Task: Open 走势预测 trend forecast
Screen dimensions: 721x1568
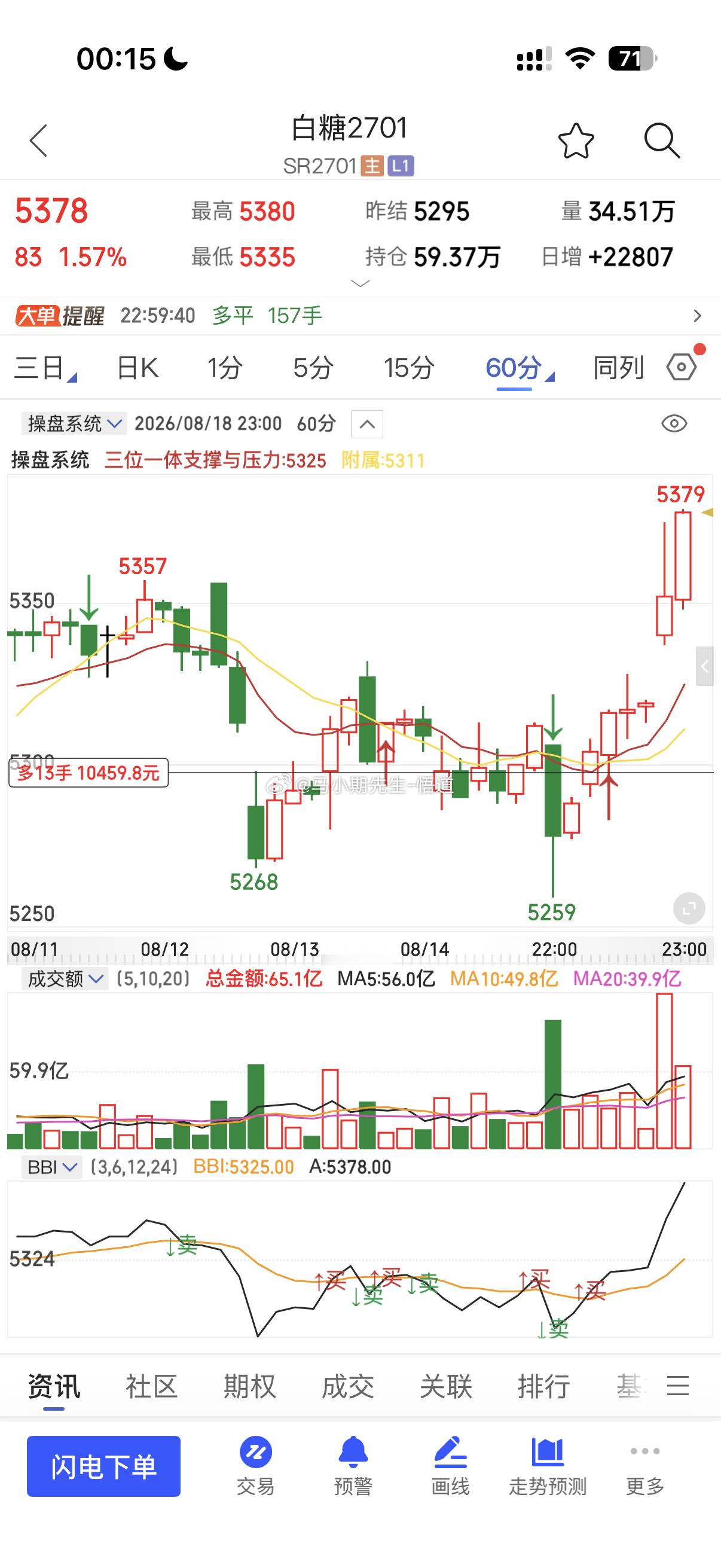Action: 548,1467
